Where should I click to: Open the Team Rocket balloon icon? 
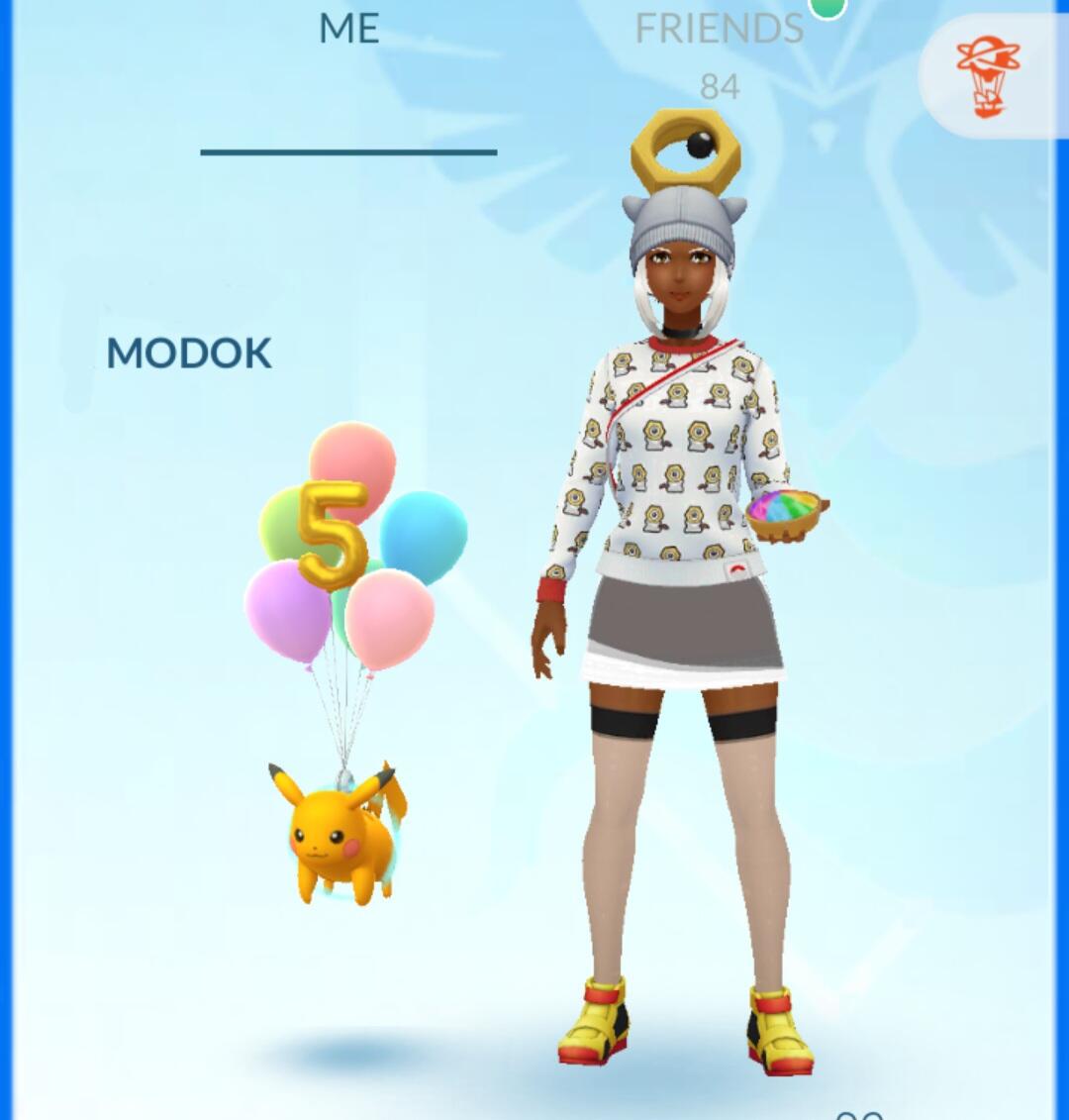click(x=988, y=77)
